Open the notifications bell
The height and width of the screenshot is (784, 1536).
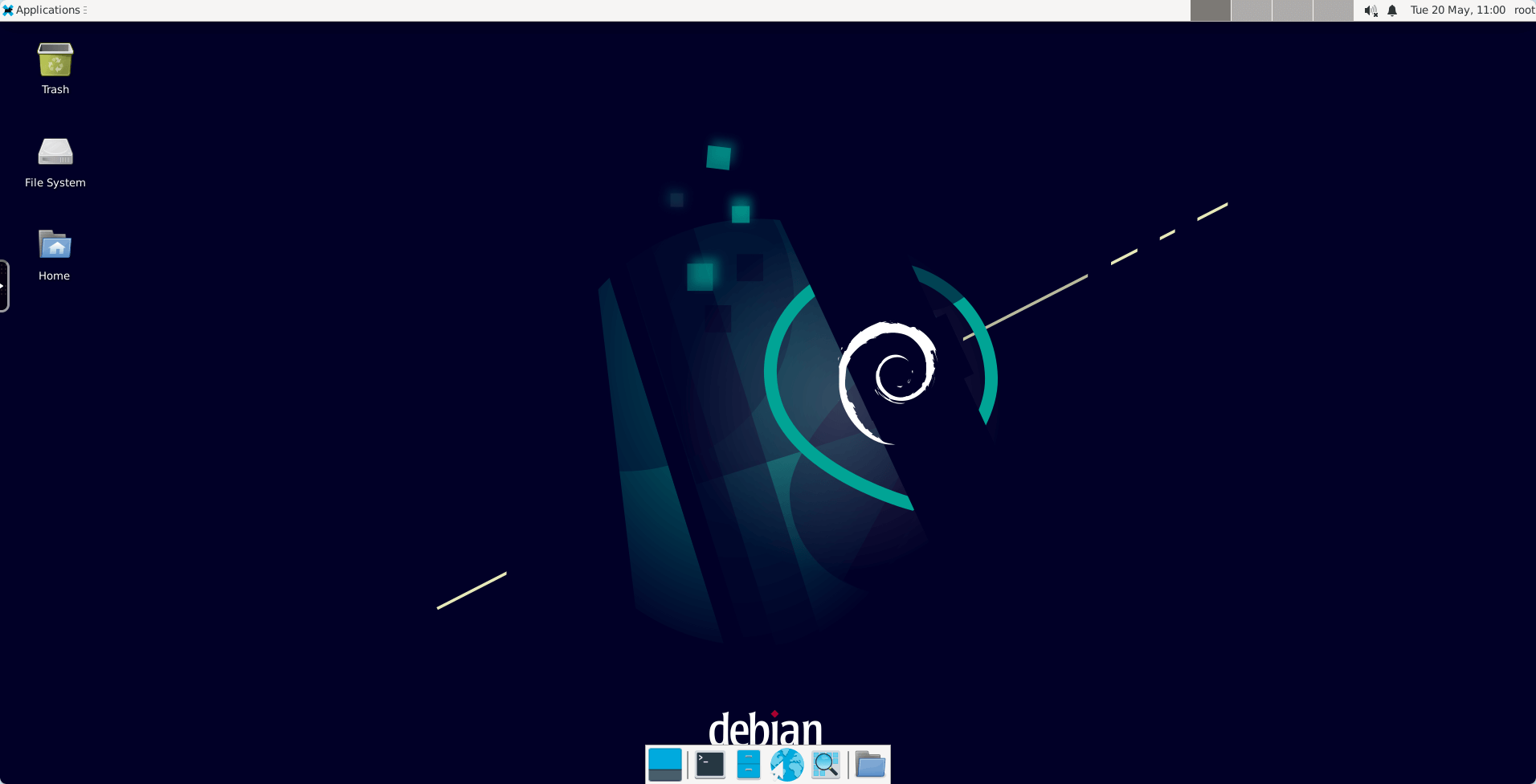pos(1392,10)
